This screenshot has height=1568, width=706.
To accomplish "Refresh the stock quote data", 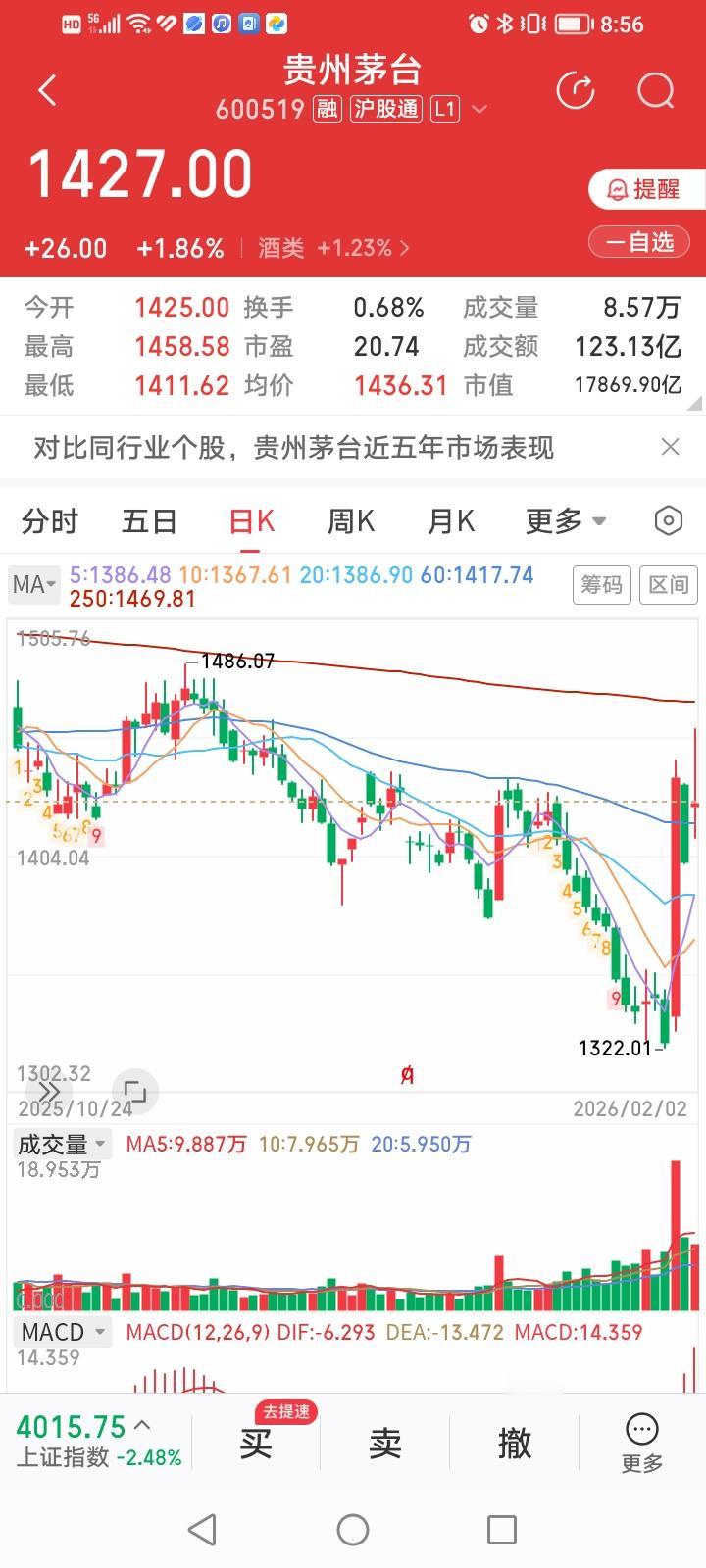I will tap(577, 90).
